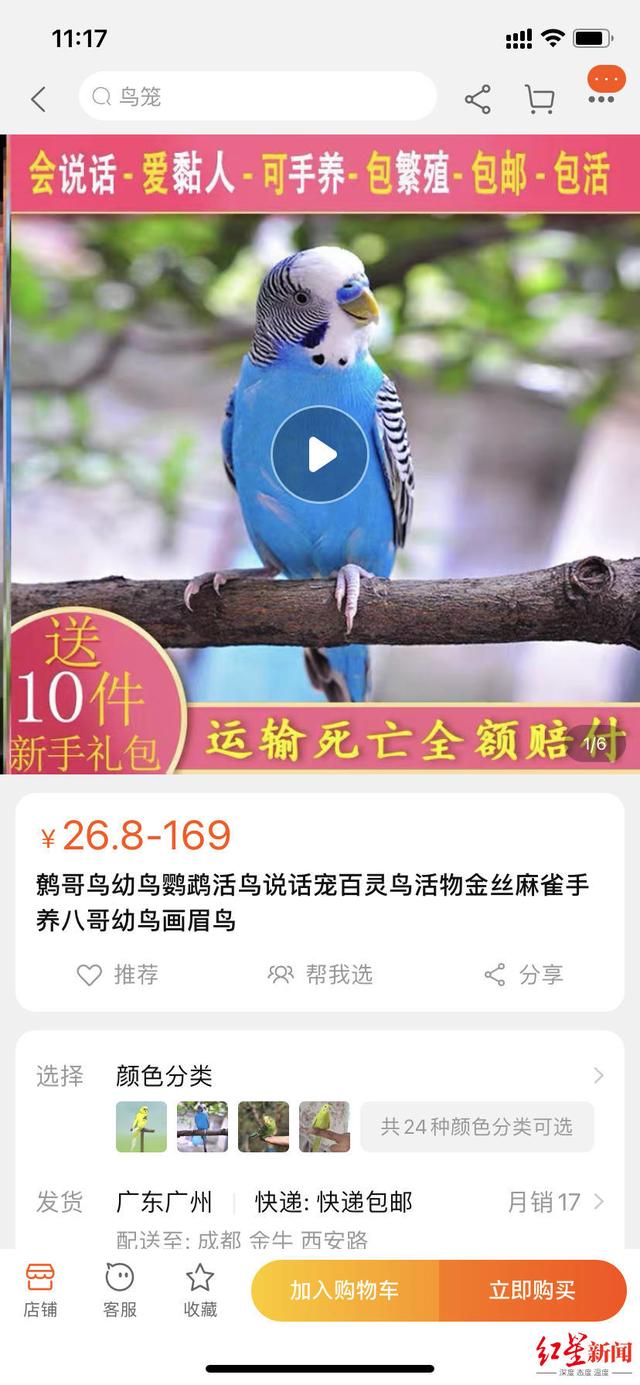The image size is (640, 1385).
Task: Open the shopping cart icon
Action: [539, 99]
